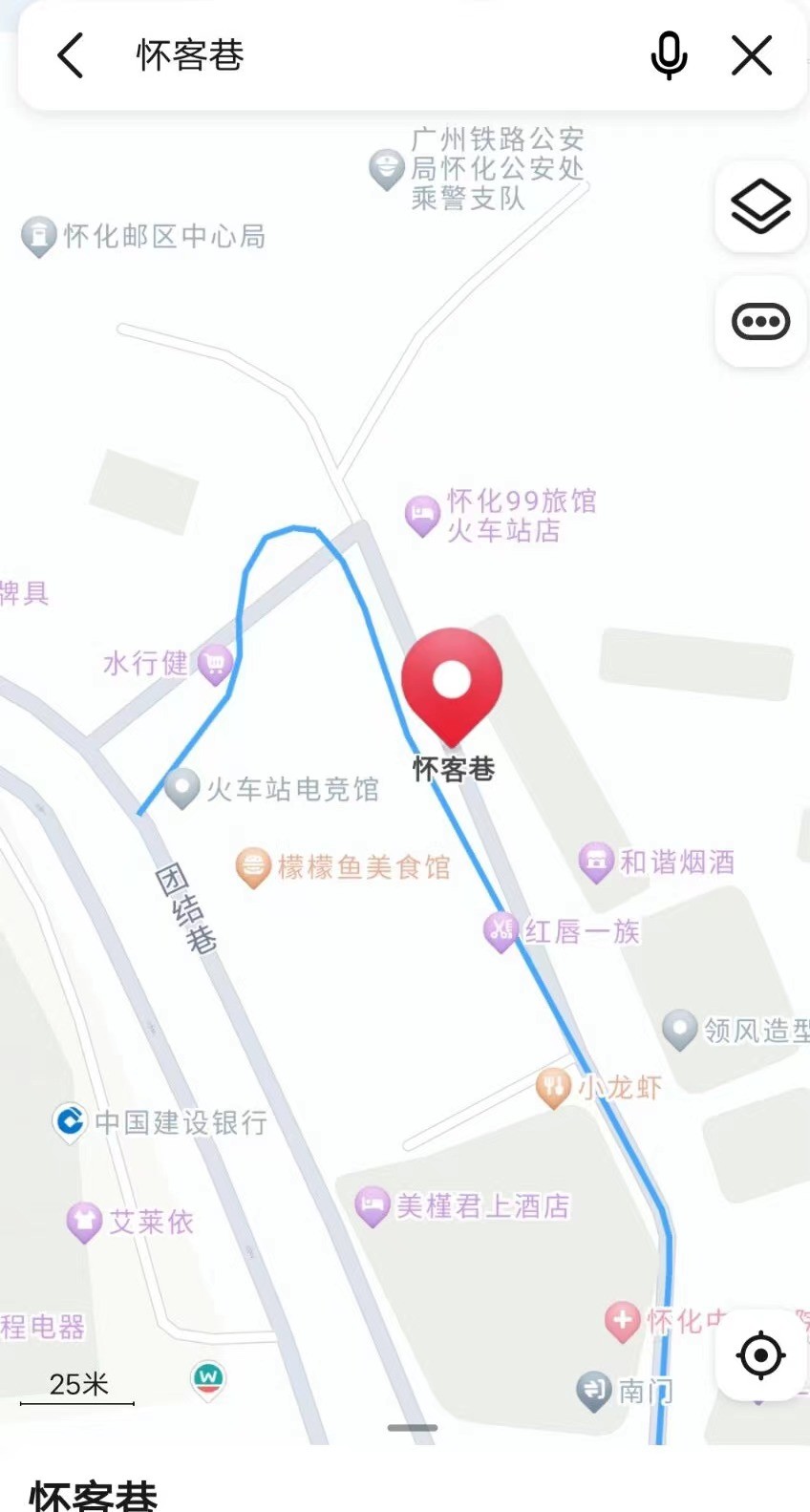Select the 怀化邮区中心局 marker
Image resolution: width=810 pixels, height=1512 pixels.
click(39, 235)
